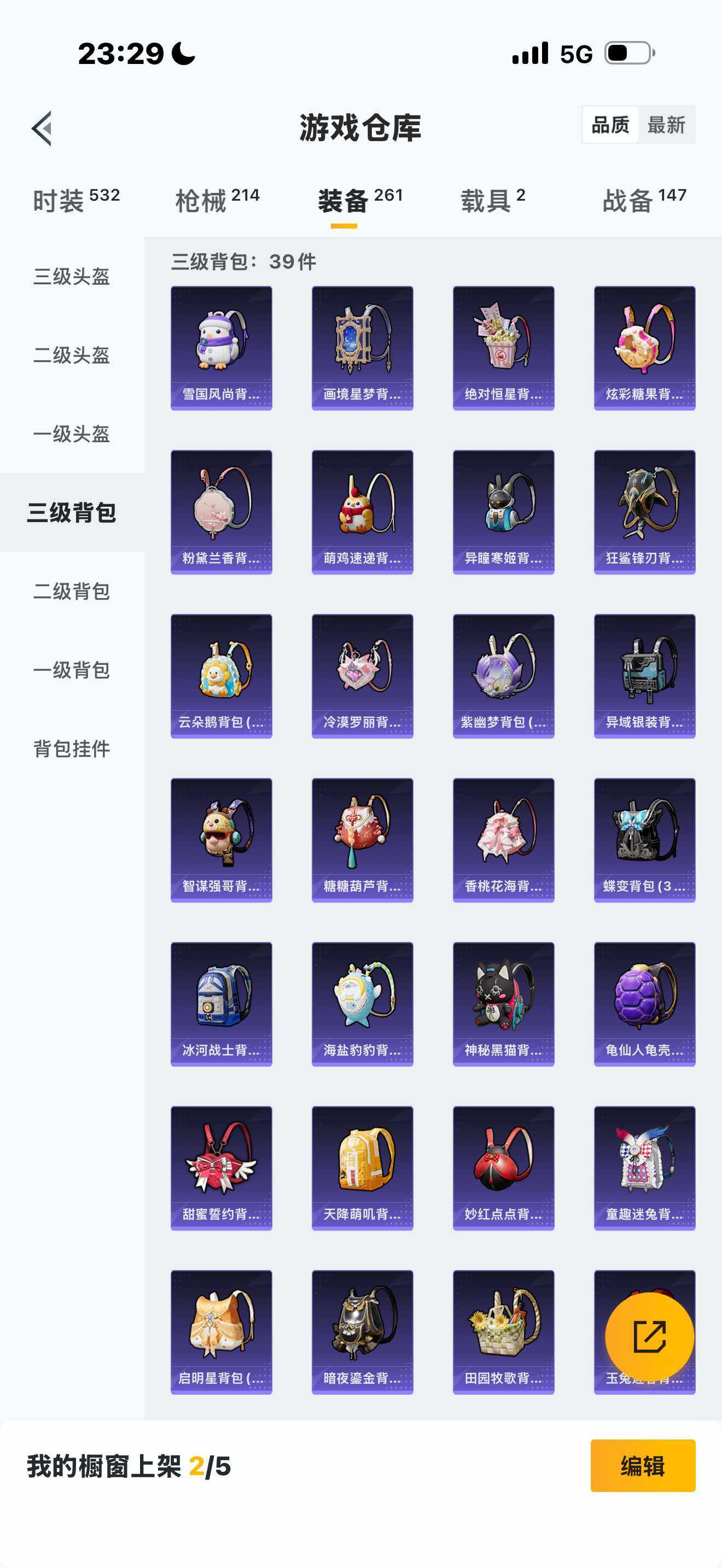Open the 田园牧歌 backpack item
The image size is (722, 1568).
click(x=503, y=1331)
